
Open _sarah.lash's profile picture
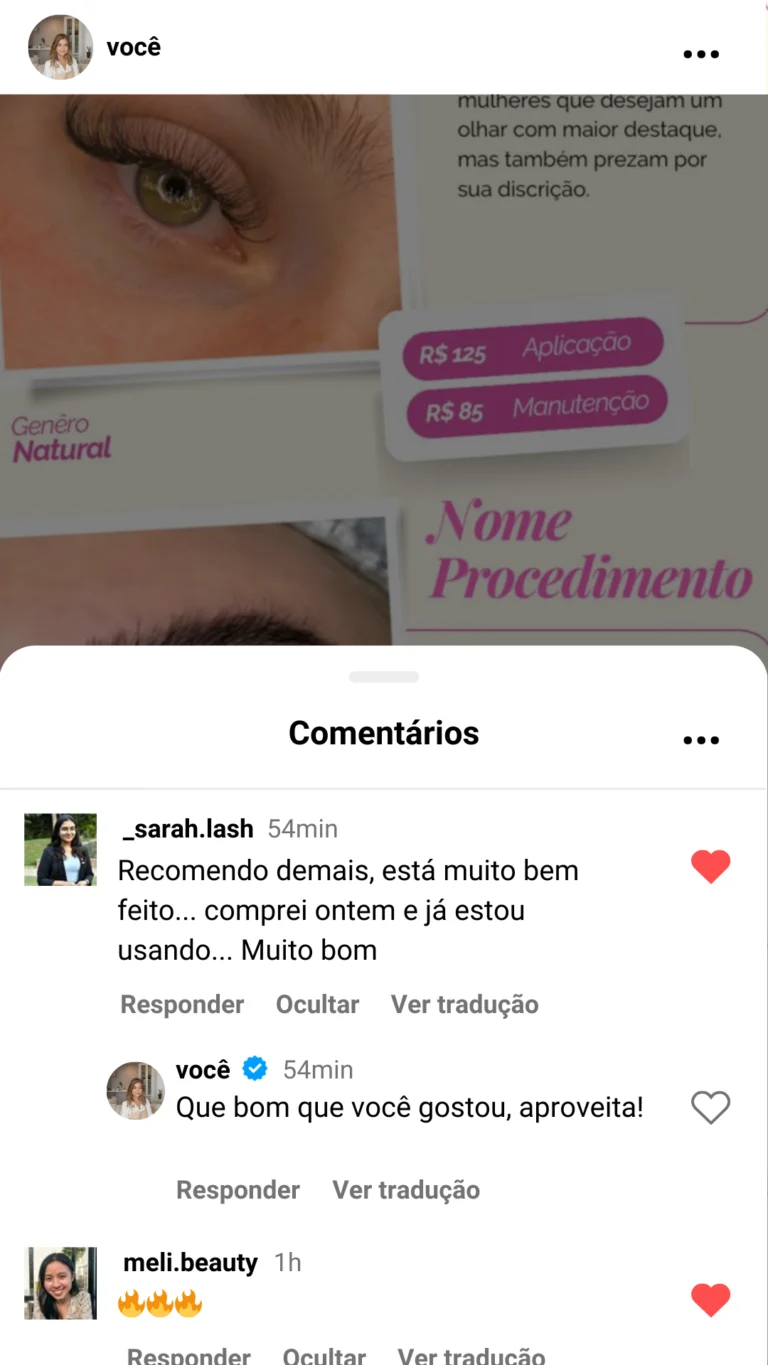pos(60,849)
